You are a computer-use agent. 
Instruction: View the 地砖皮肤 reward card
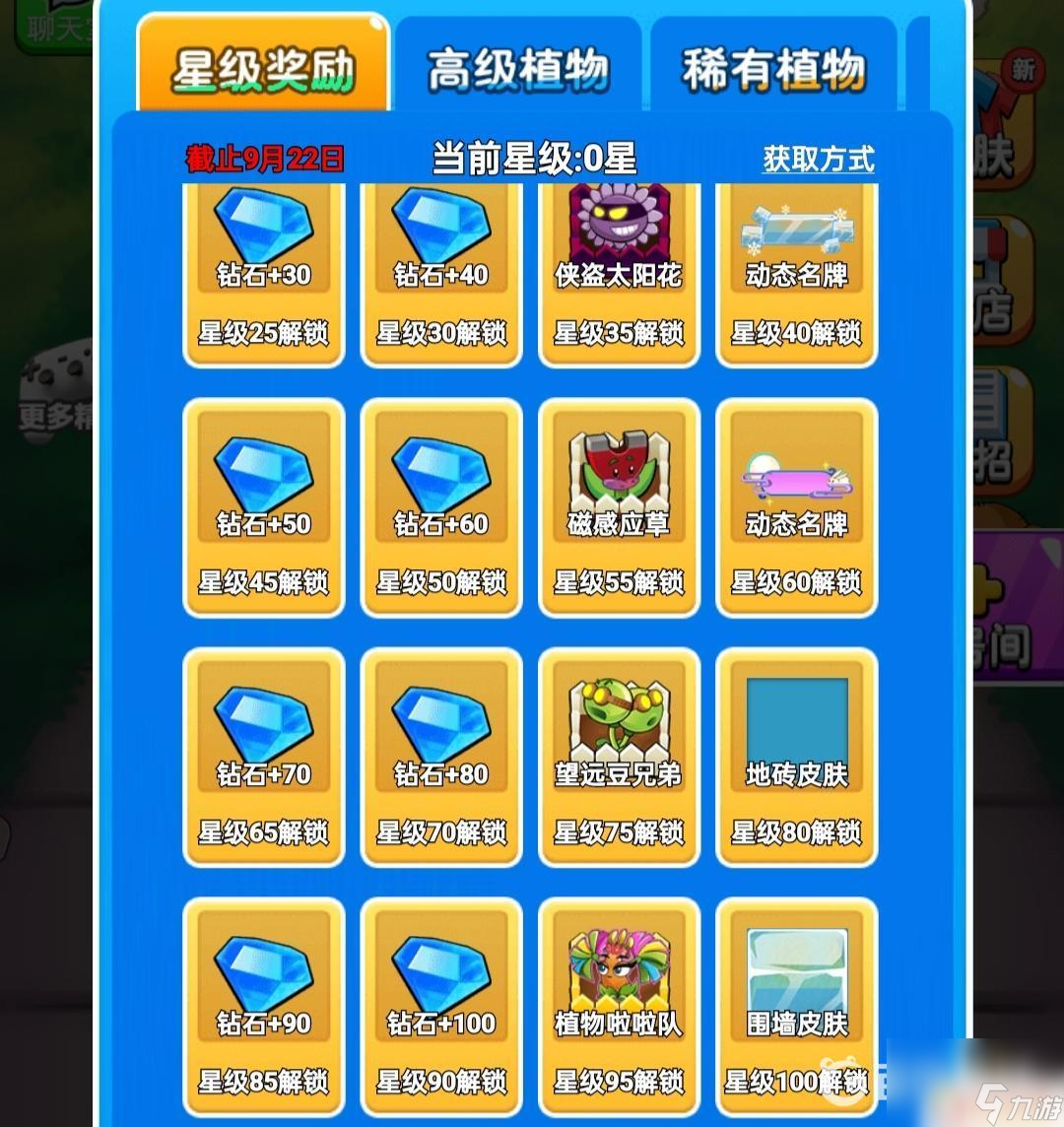tap(796, 757)
